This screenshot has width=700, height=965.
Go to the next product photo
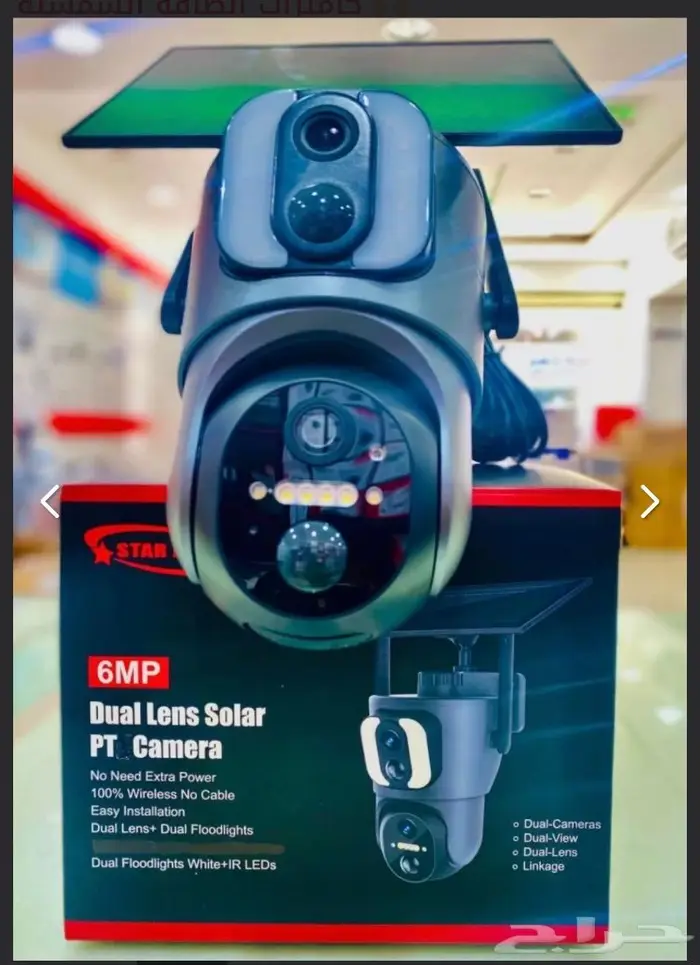649,501
